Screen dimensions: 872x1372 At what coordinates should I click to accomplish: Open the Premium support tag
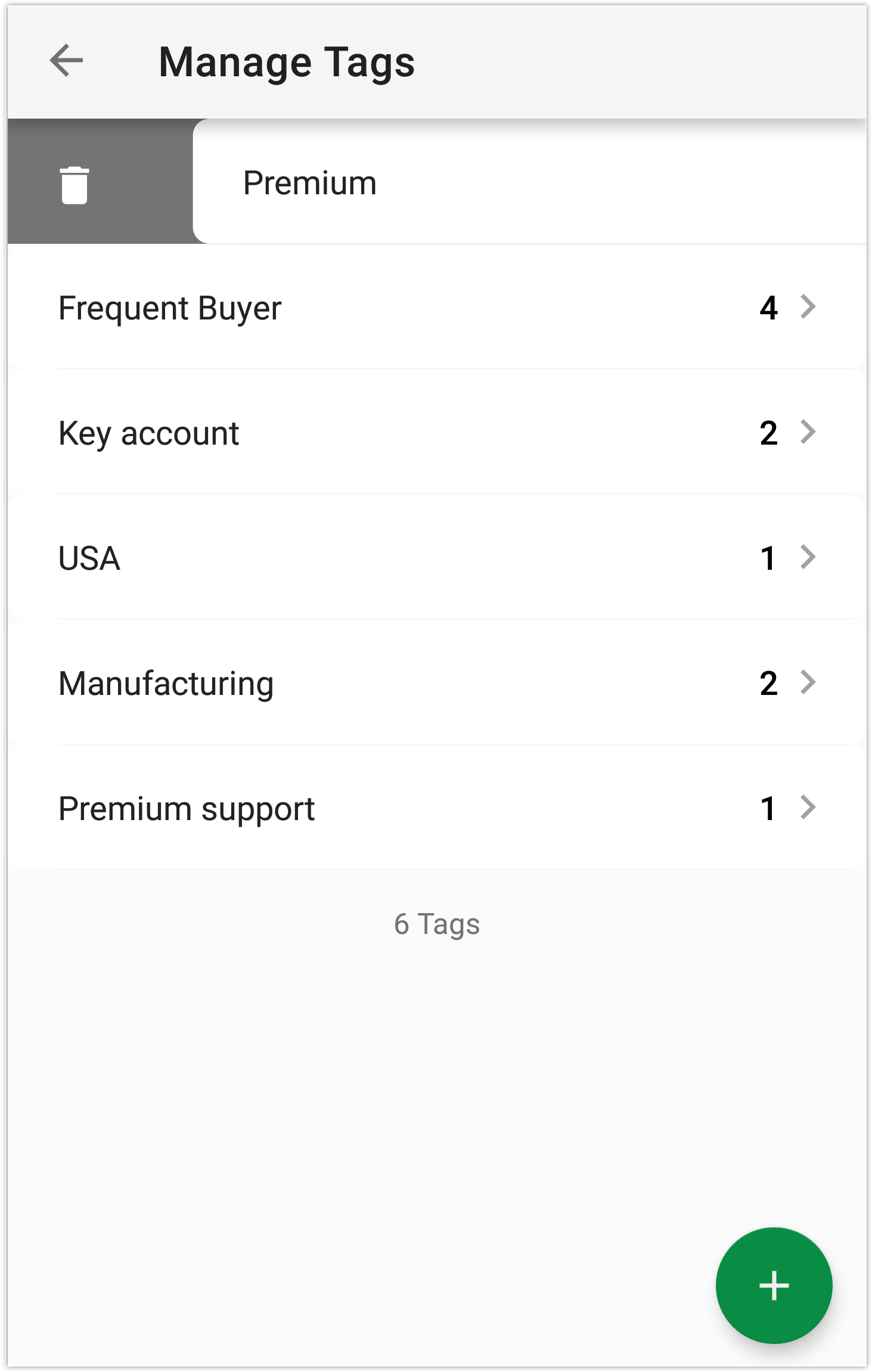(436, 808)
